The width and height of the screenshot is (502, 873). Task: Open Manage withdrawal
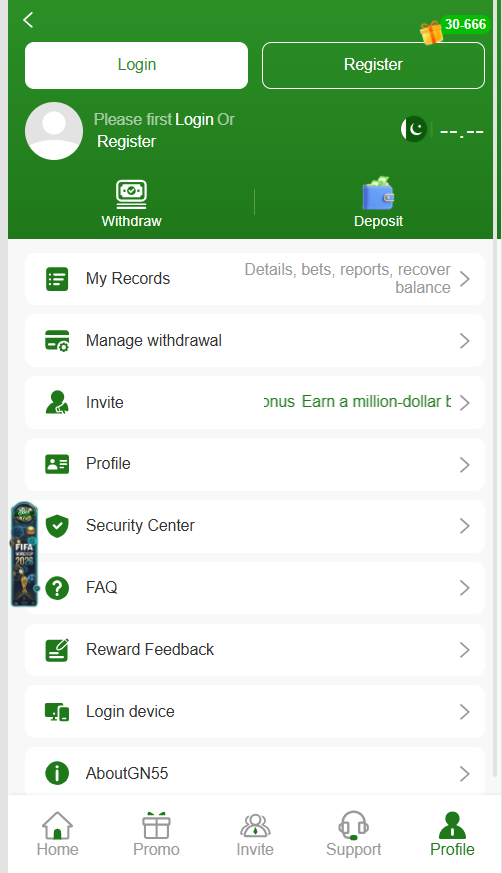pos(255,341)
